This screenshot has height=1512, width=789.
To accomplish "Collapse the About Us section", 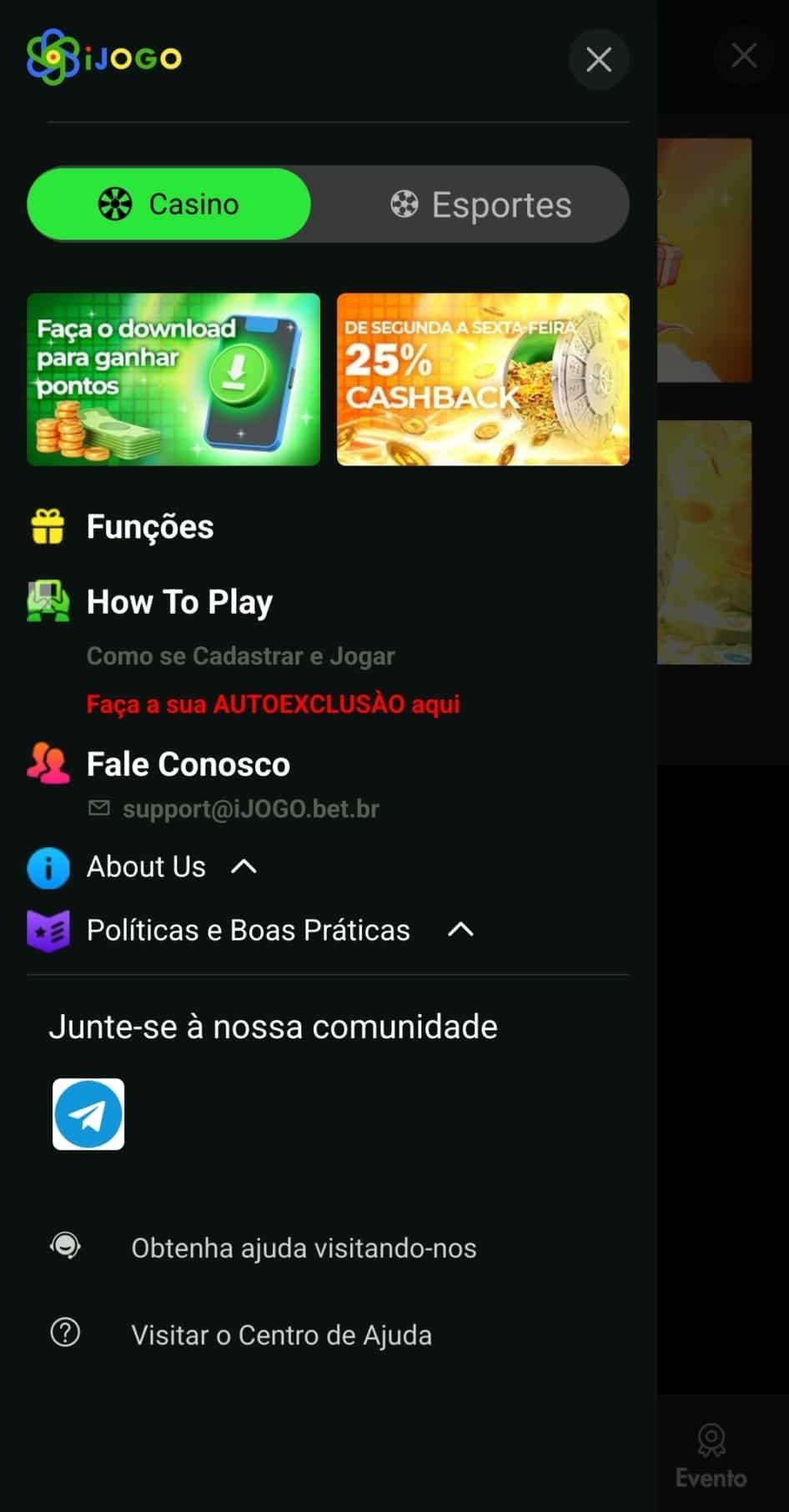I will pyautogui.click(x=244, y=867).
